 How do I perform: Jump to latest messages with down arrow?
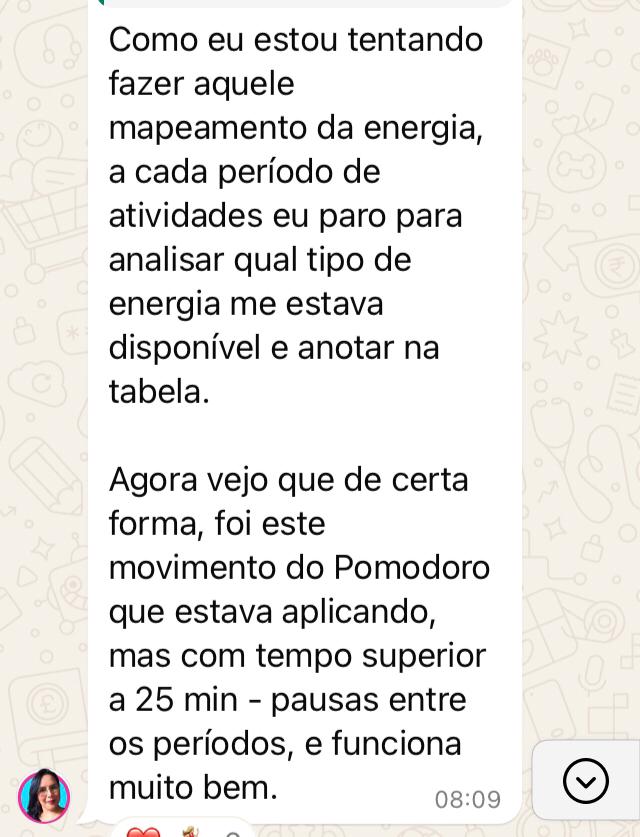click(586, 781)
